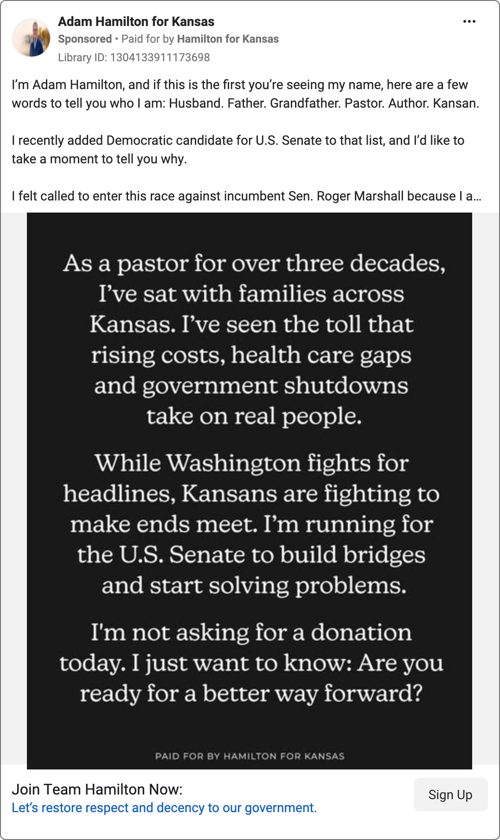
Task: Open Adam Hamilton for Kansas profile picture
Action: 31,38
